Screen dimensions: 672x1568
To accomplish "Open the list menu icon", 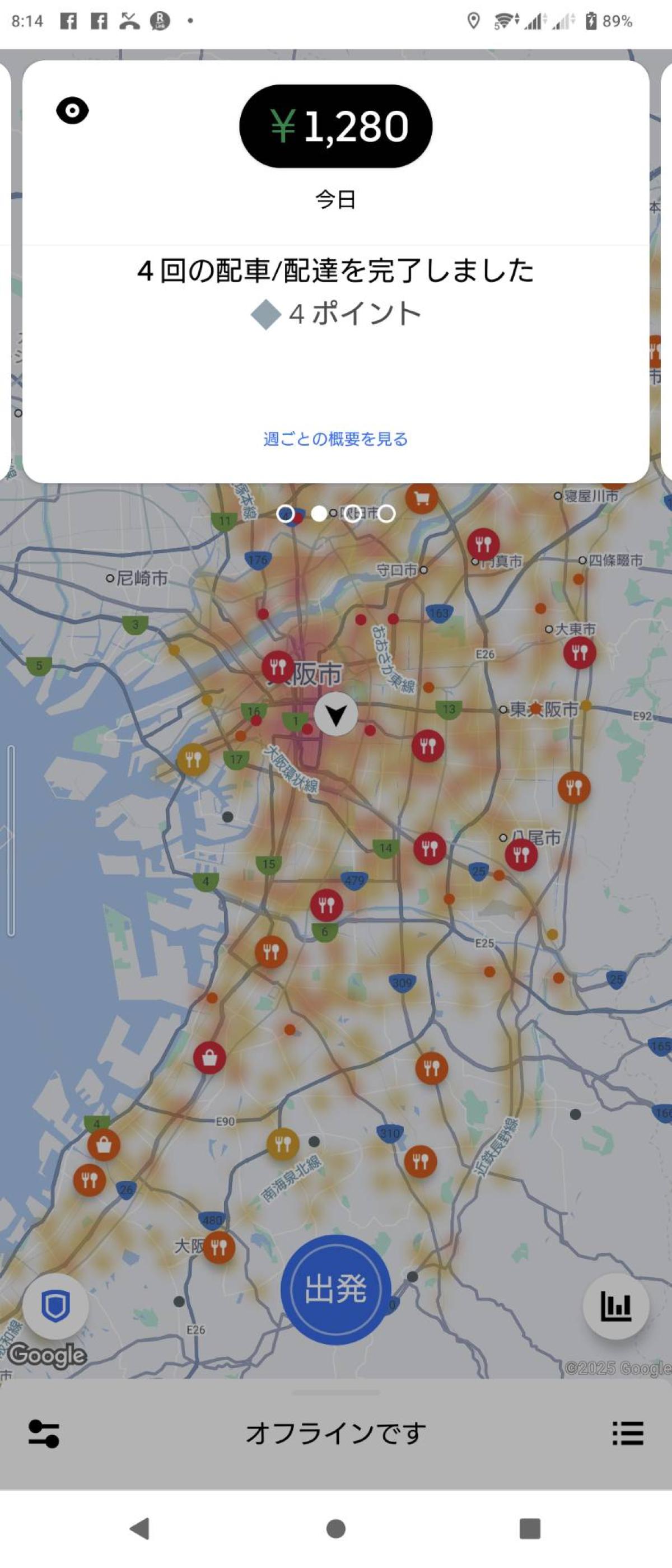I will (x=628, y=1434).
